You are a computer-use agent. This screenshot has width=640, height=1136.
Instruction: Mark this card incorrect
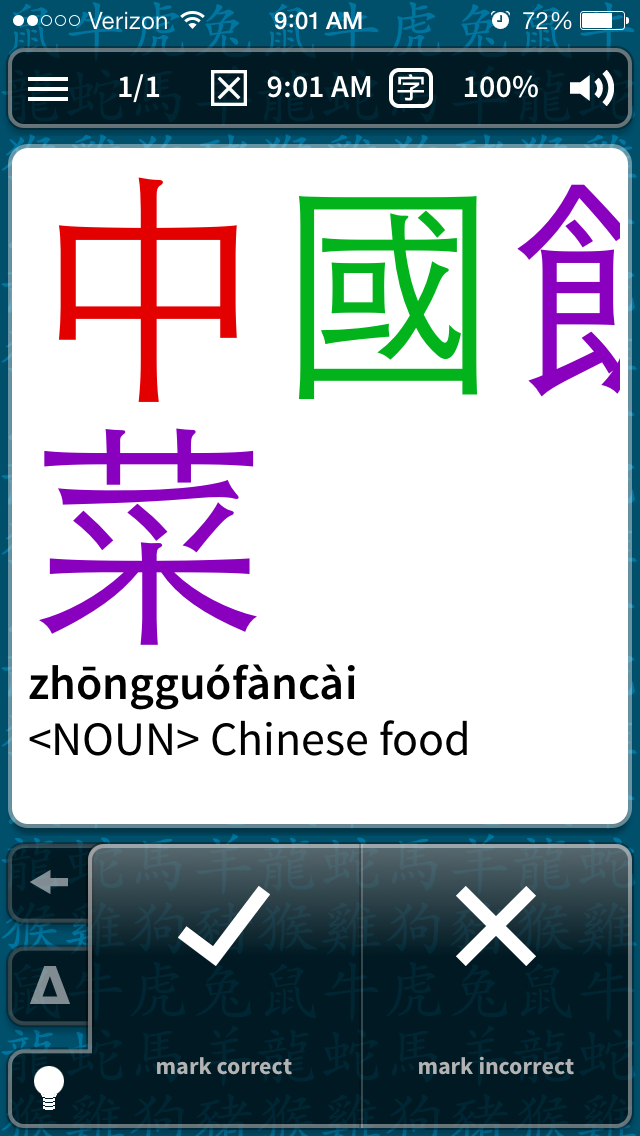pos(496,984)
